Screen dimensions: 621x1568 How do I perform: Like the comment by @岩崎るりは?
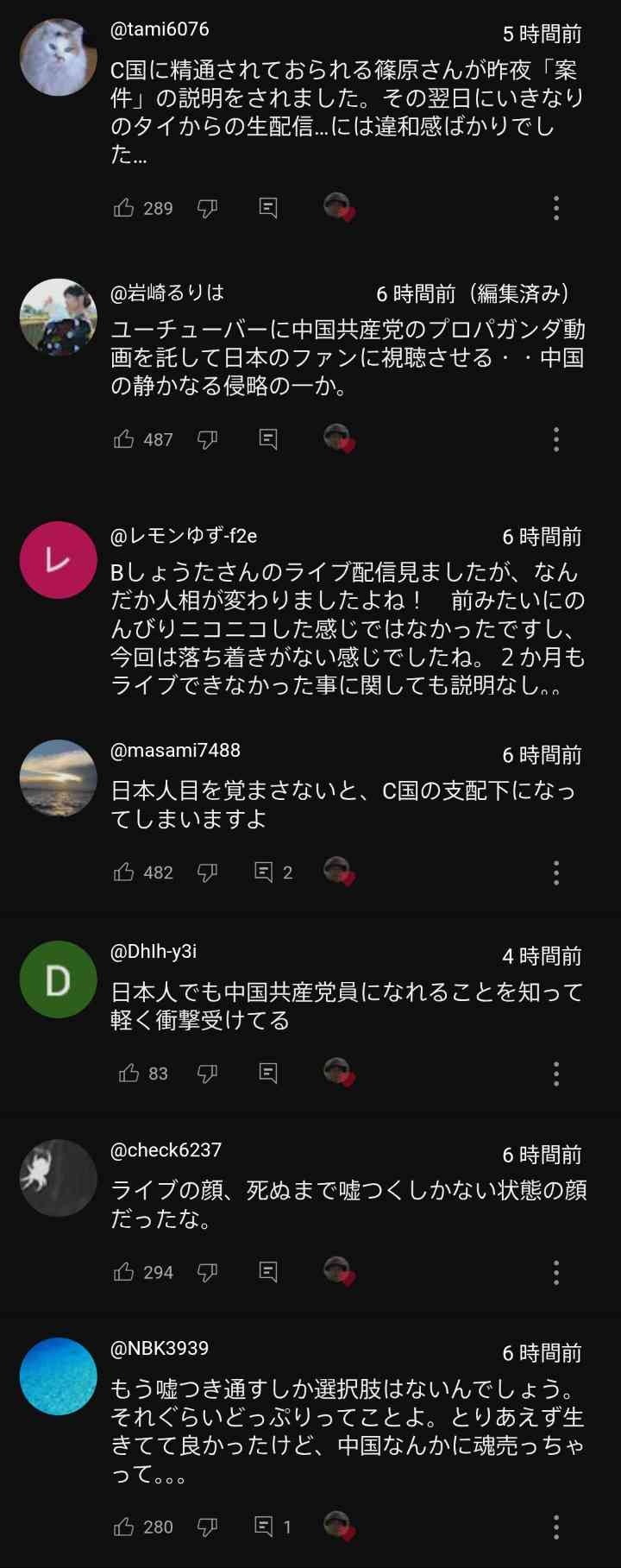(x=124, y=439)
